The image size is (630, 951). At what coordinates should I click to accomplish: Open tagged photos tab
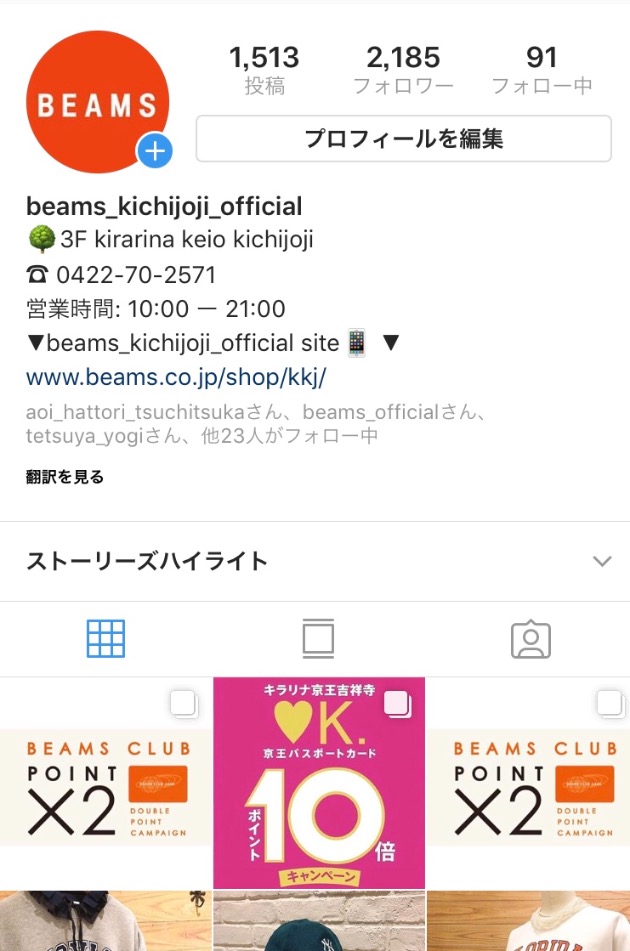tap(530, 638)
